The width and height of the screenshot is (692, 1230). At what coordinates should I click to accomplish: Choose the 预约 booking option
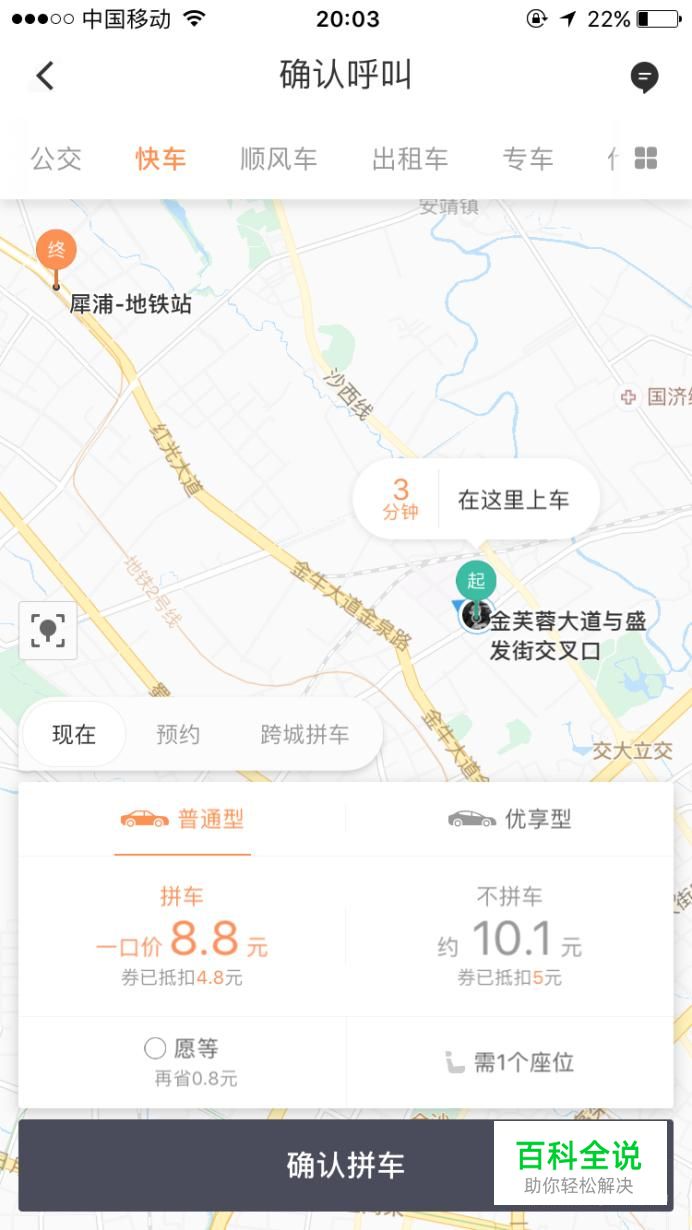pyautogui.click(x=178, y=734)
